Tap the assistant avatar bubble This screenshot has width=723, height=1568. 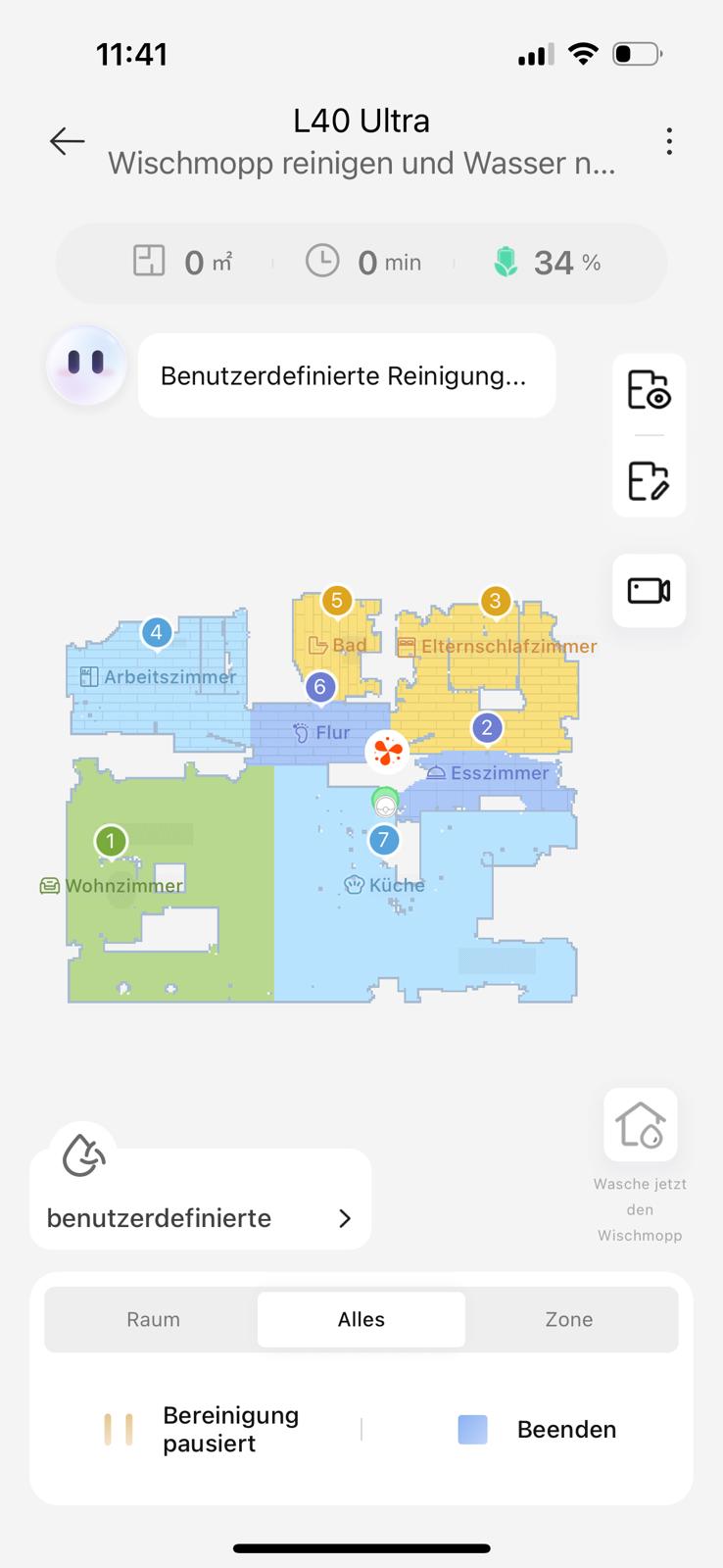coord(86,365)
